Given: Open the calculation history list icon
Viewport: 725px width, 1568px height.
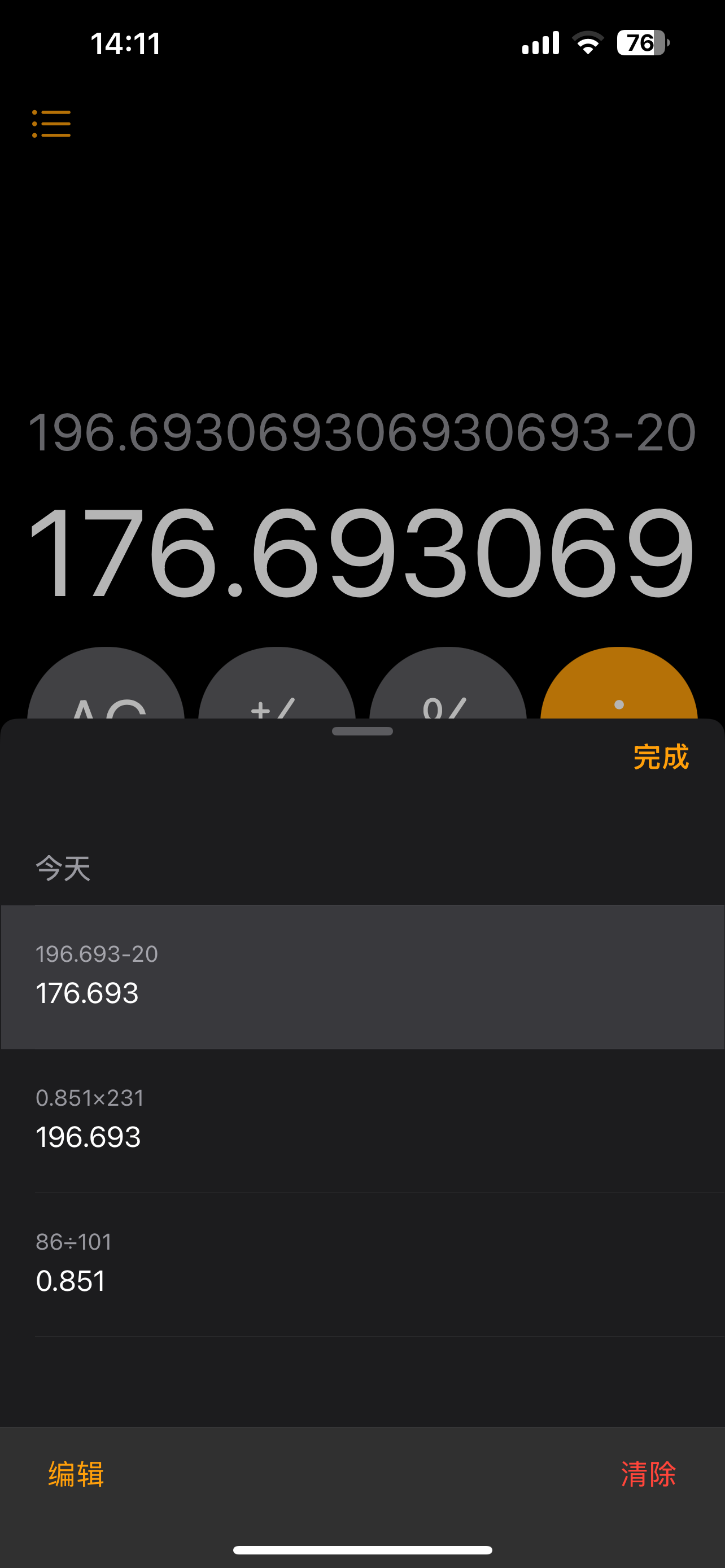Looking at the screenshot, I should point(51,123).
